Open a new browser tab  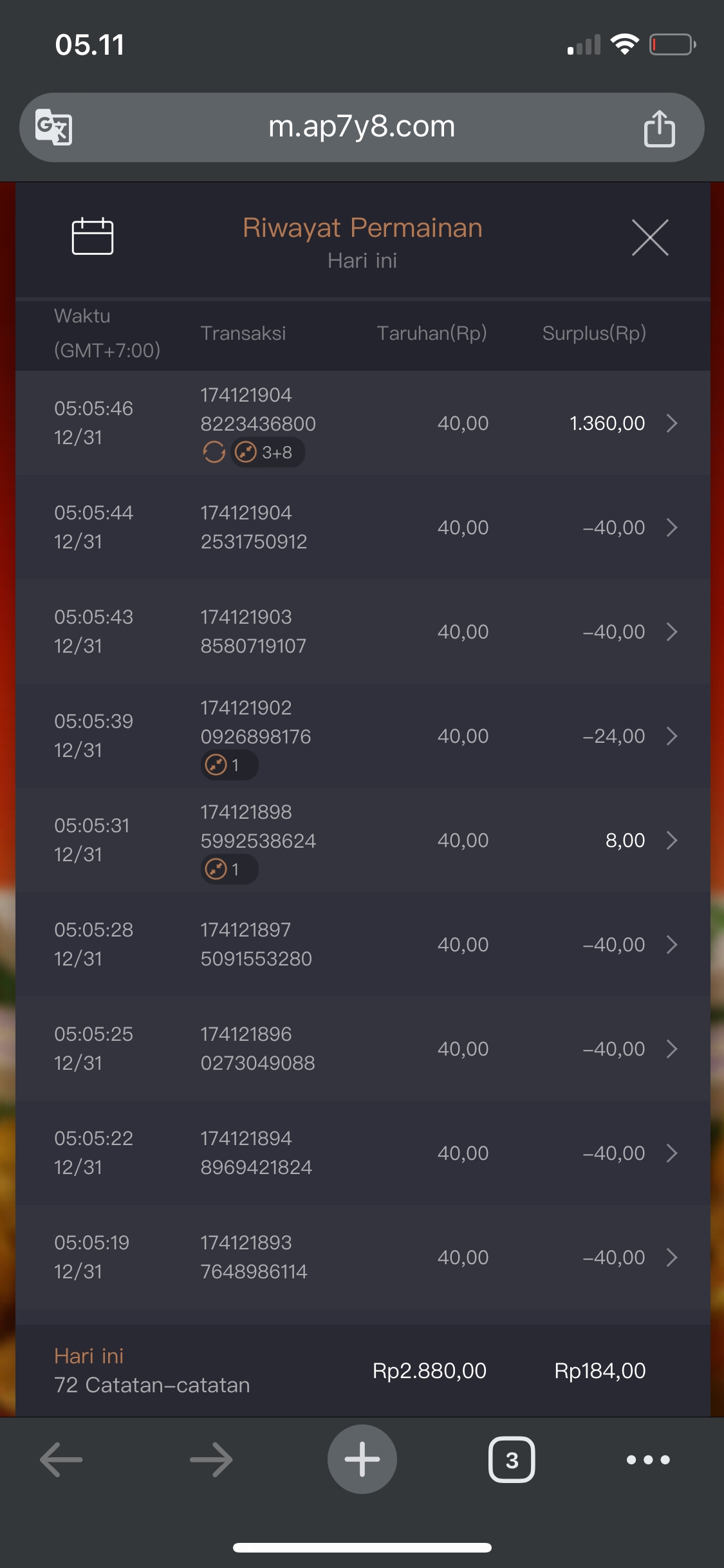[362, 1459]
